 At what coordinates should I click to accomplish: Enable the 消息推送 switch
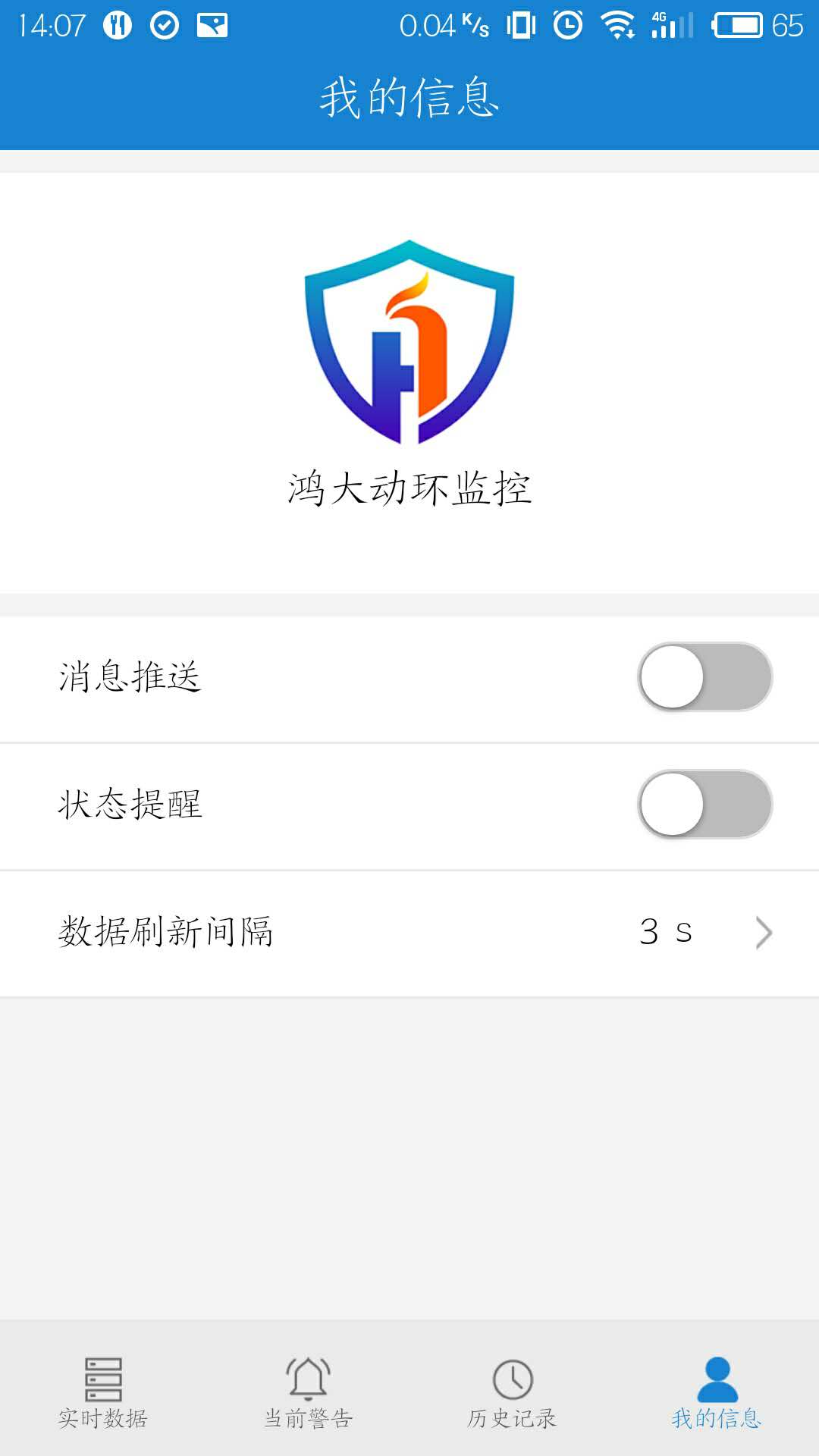coord(704,677)
